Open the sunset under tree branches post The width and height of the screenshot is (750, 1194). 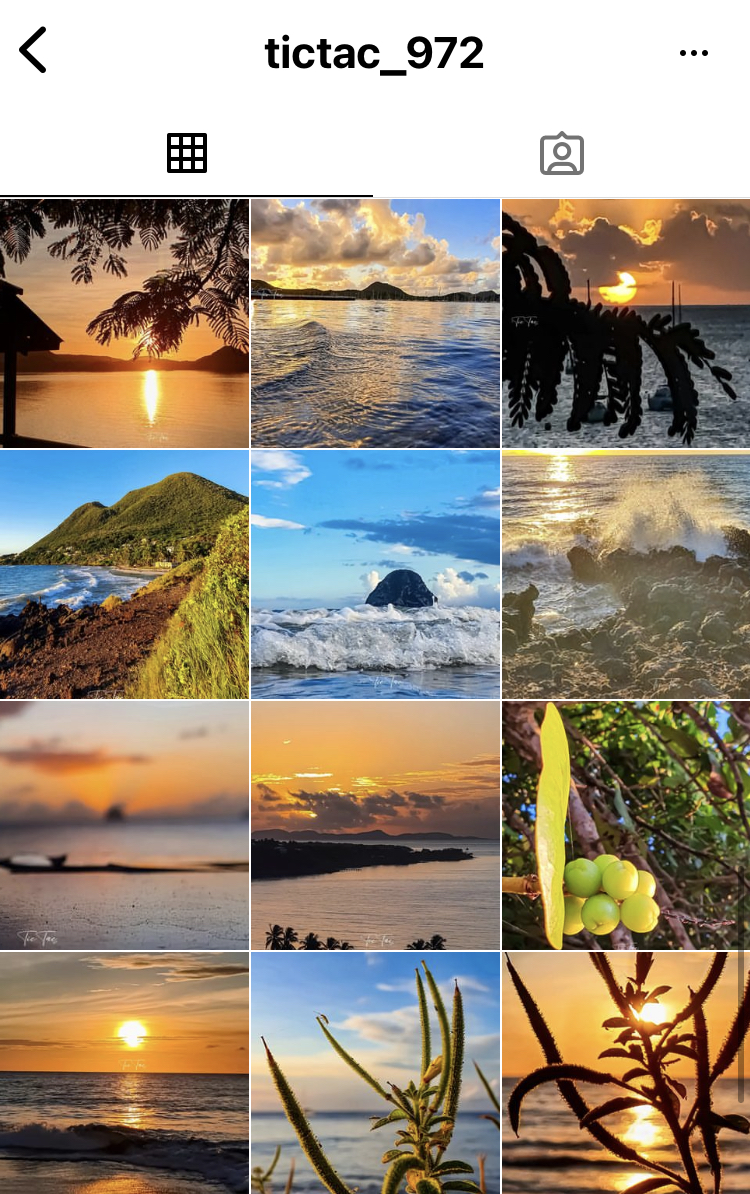click(124, 323)
